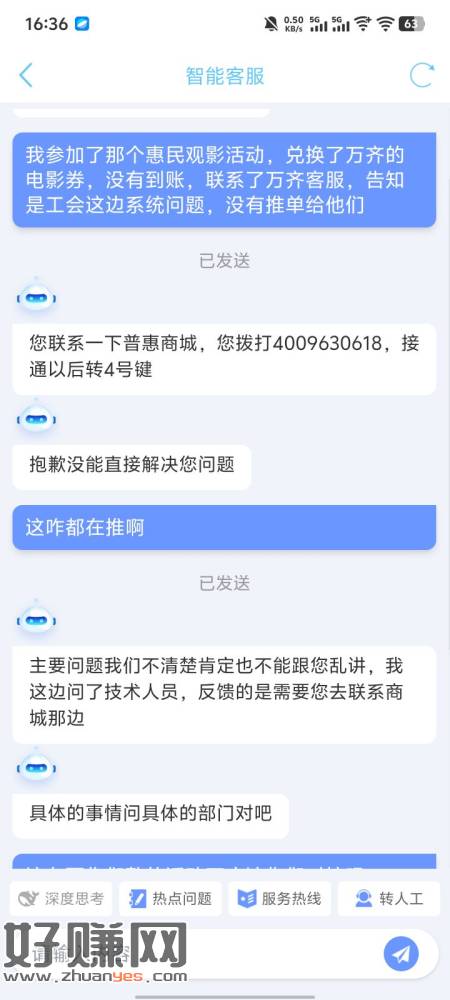The image size is (450, 1000).
Task: Enable the 深度思考 option
Action: click(61, 899)
